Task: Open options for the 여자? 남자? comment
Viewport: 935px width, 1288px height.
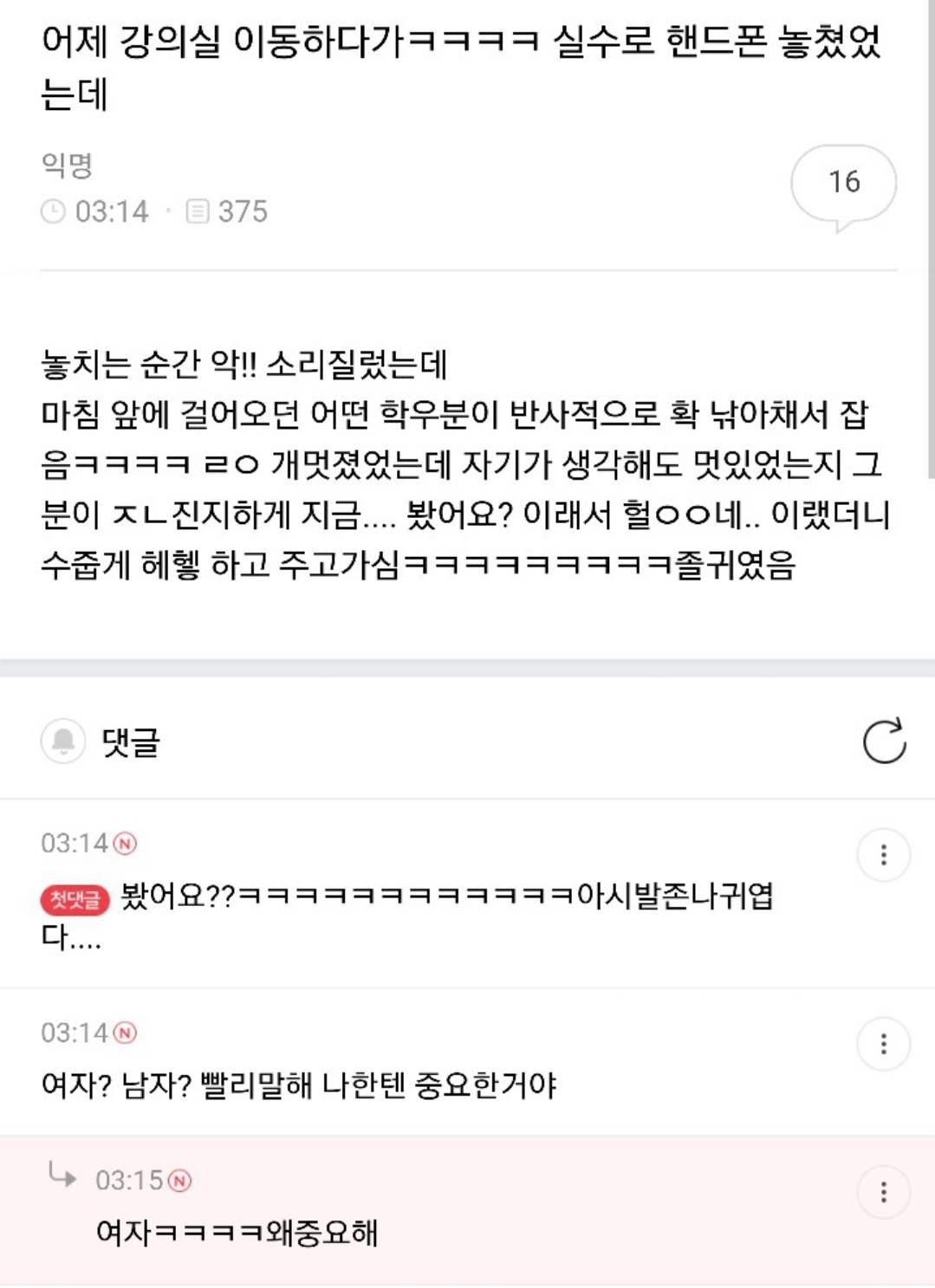Action: [x=883, y=1044]
